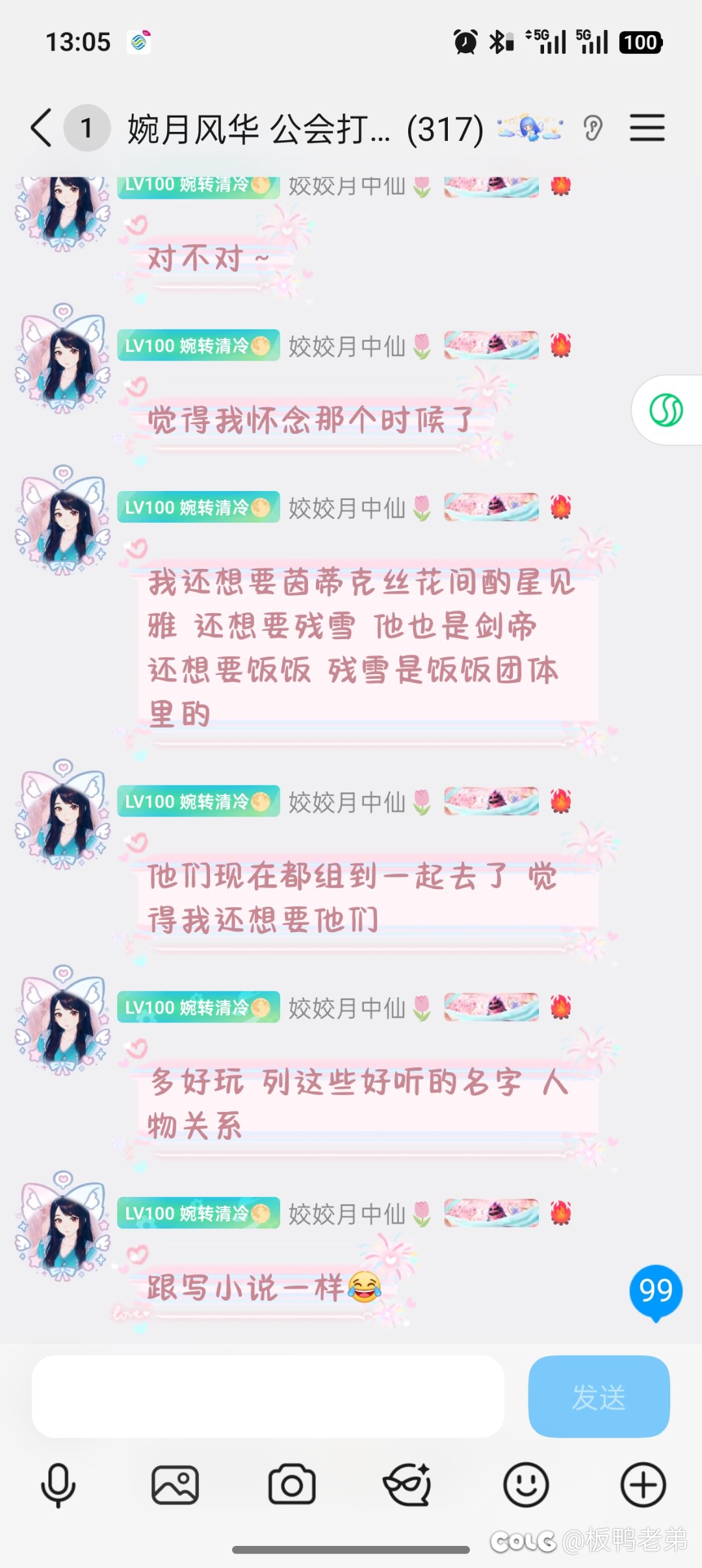Tap the ear icon in the header

pyautogui.click(x=593, y=128)
